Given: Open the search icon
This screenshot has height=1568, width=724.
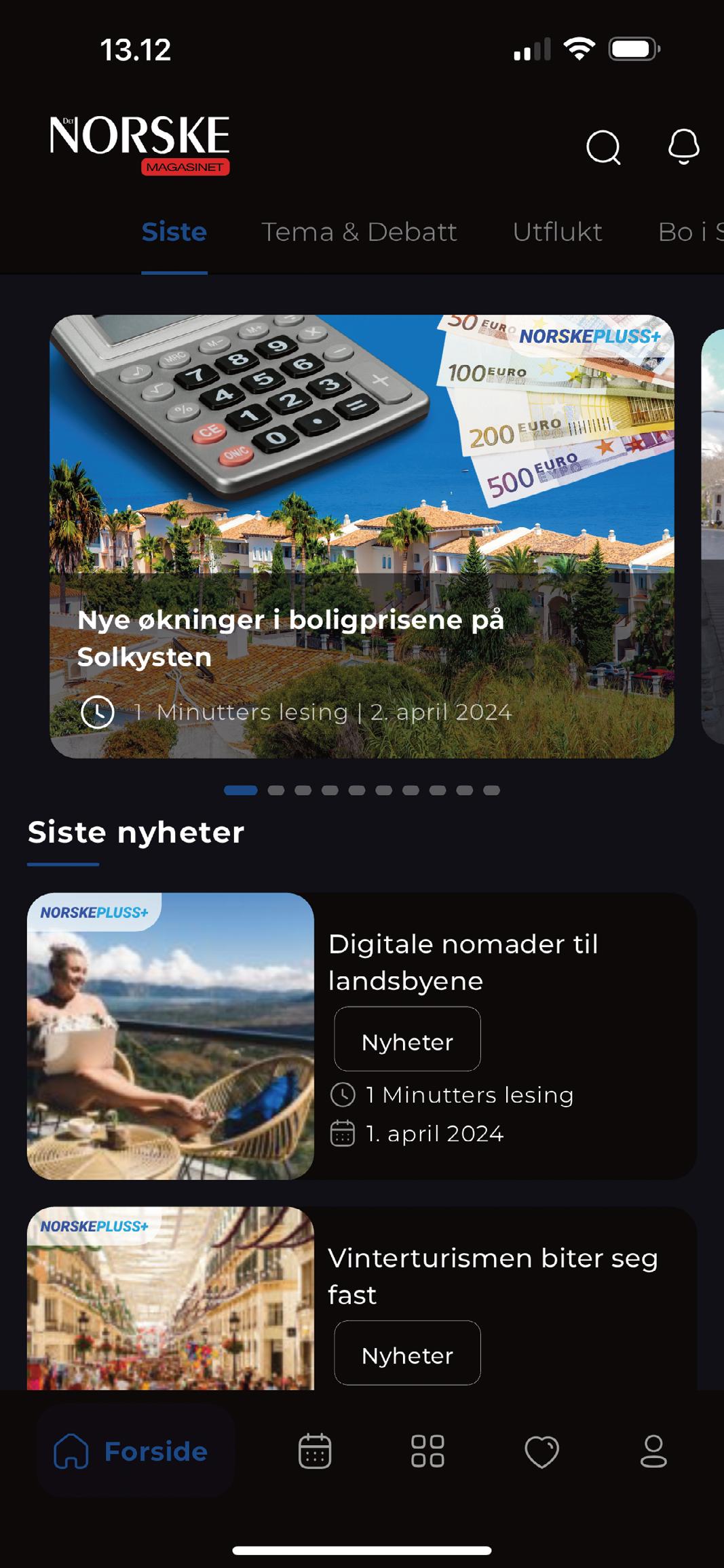Looking at the screenshot, I should coord(603,147).
